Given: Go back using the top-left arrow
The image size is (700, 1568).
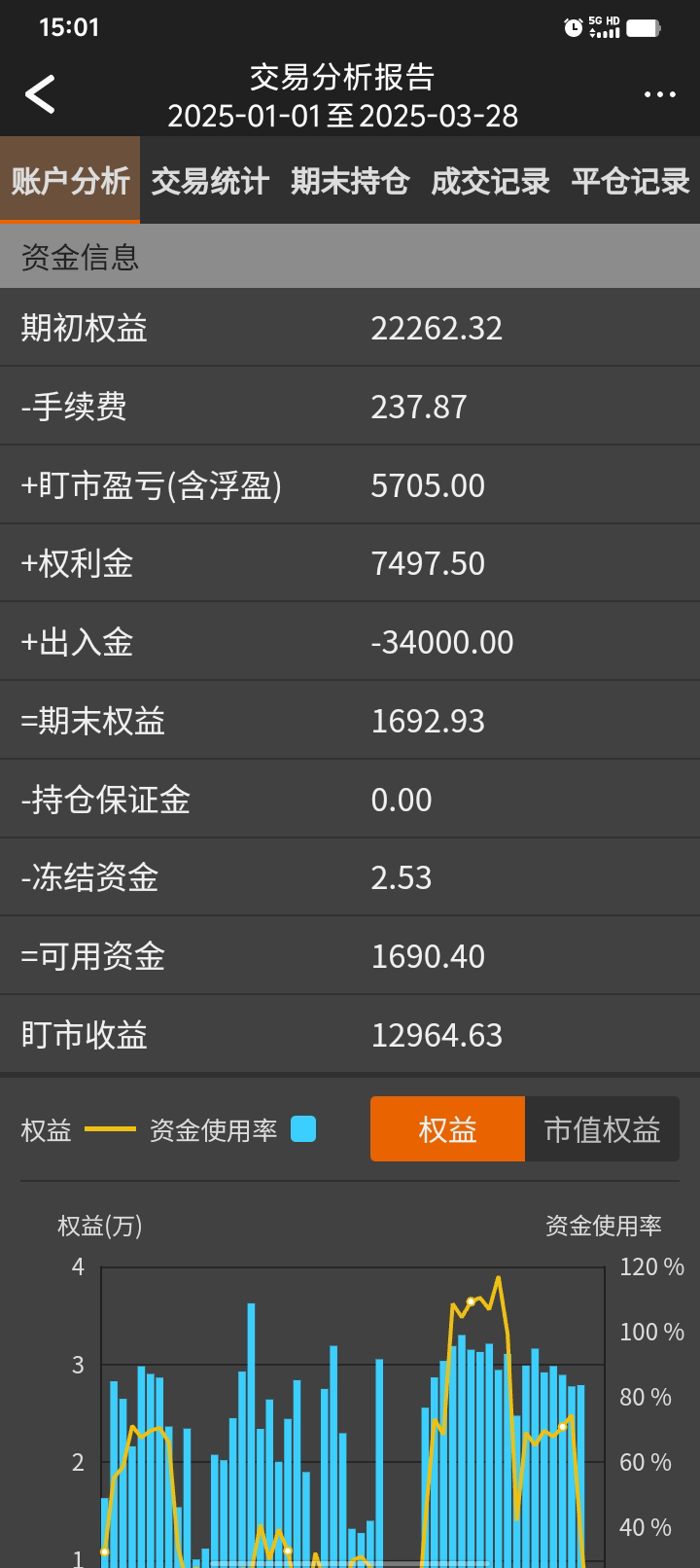Looking at the screenshot, I should click(40, 95).
